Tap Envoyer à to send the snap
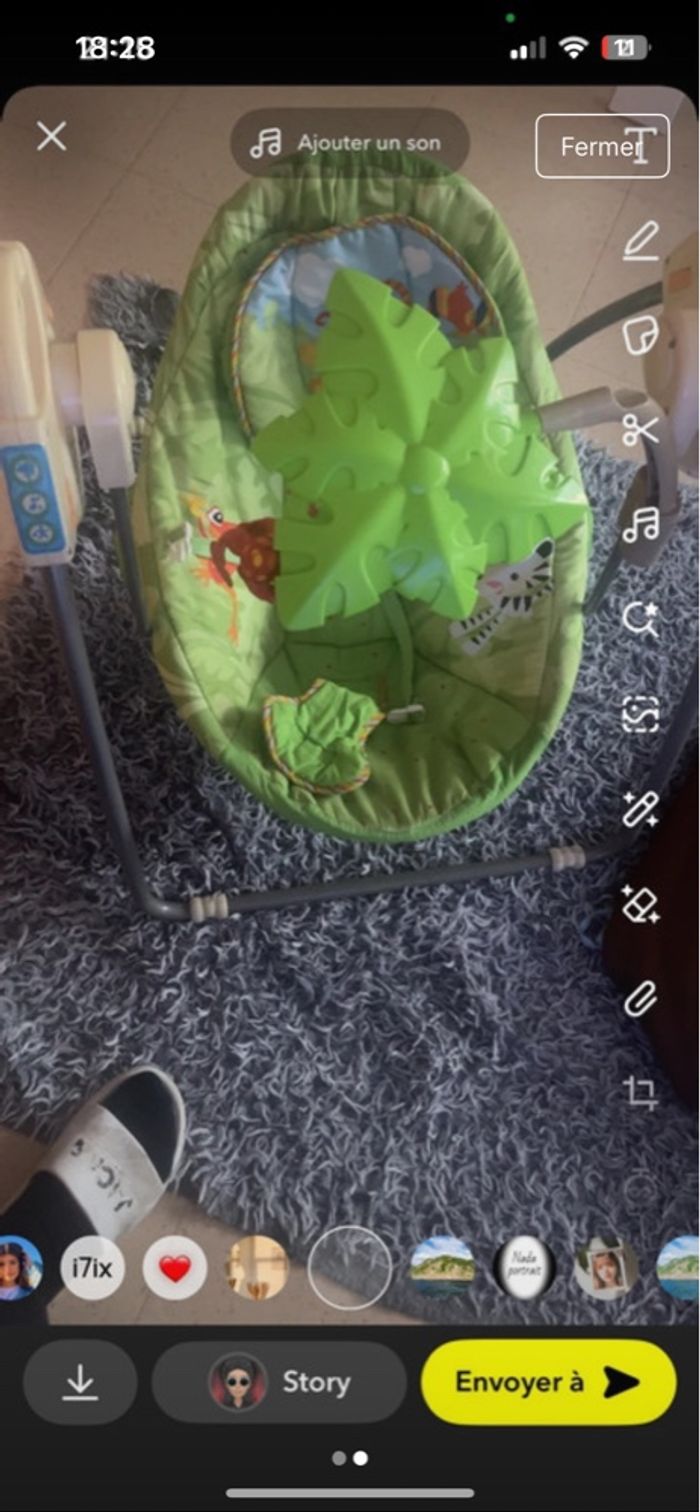 [548, 1382]
